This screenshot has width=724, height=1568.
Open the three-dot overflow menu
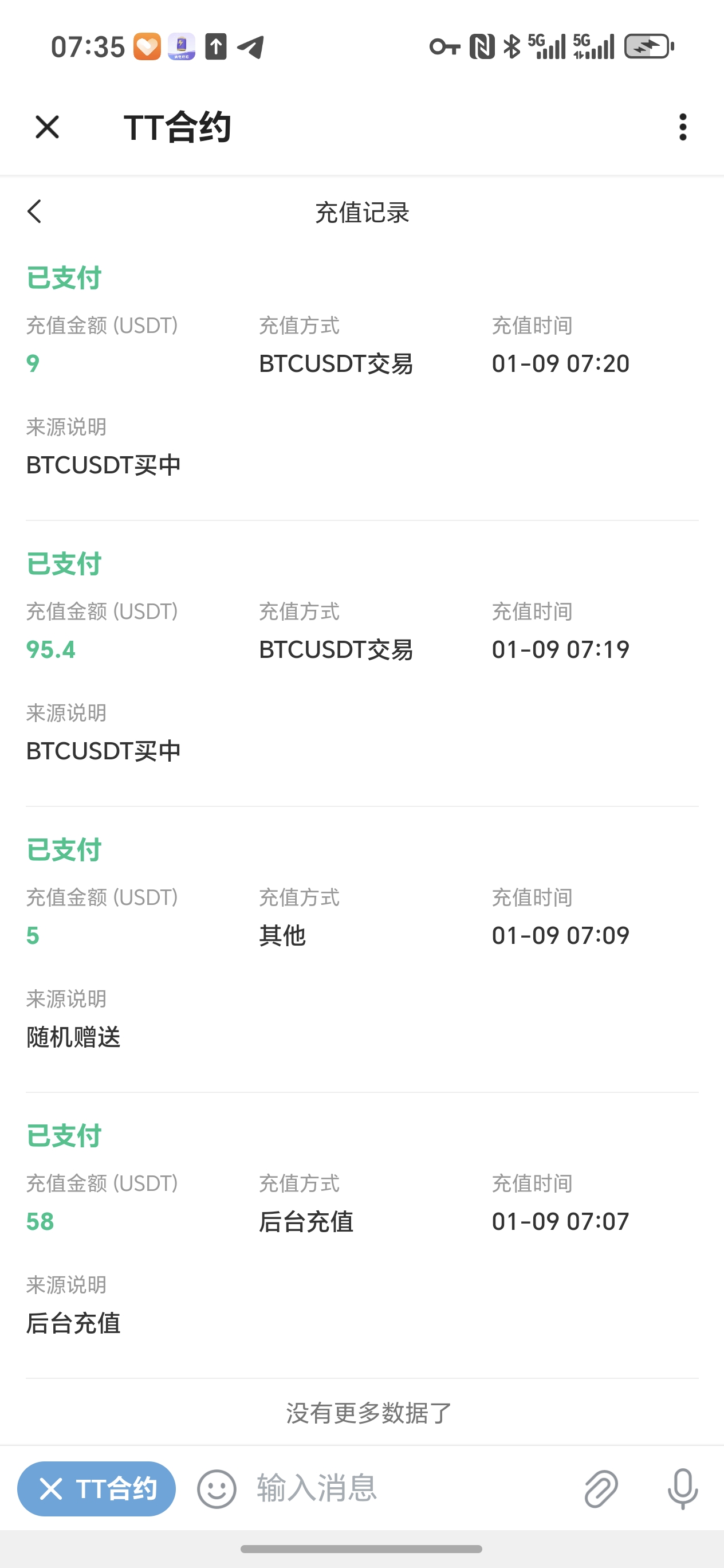(x=683, y=127)
